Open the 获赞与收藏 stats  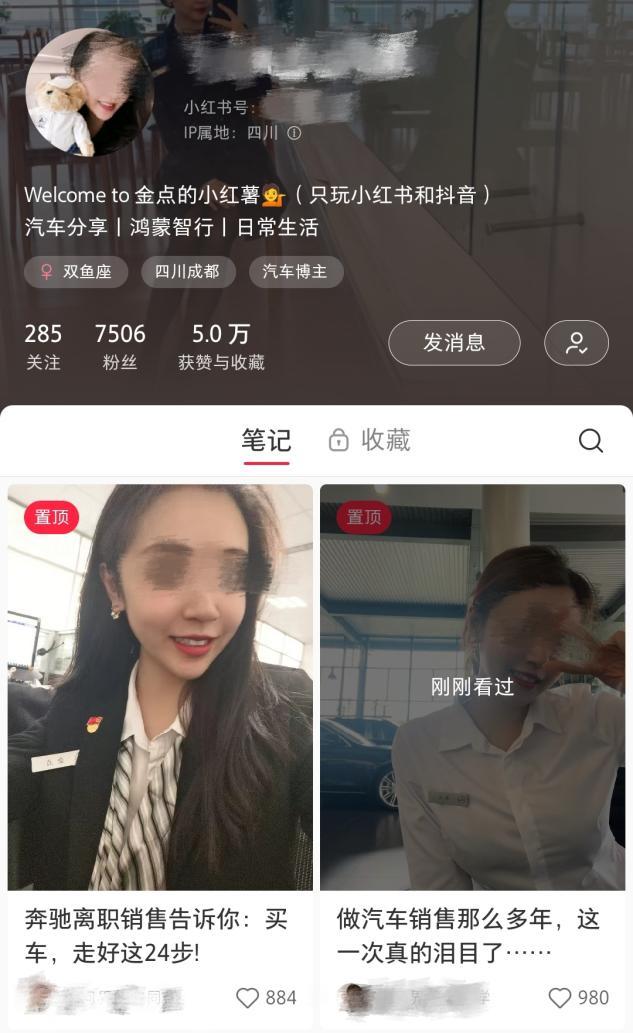pyautogui.click(x=221, y=346)
